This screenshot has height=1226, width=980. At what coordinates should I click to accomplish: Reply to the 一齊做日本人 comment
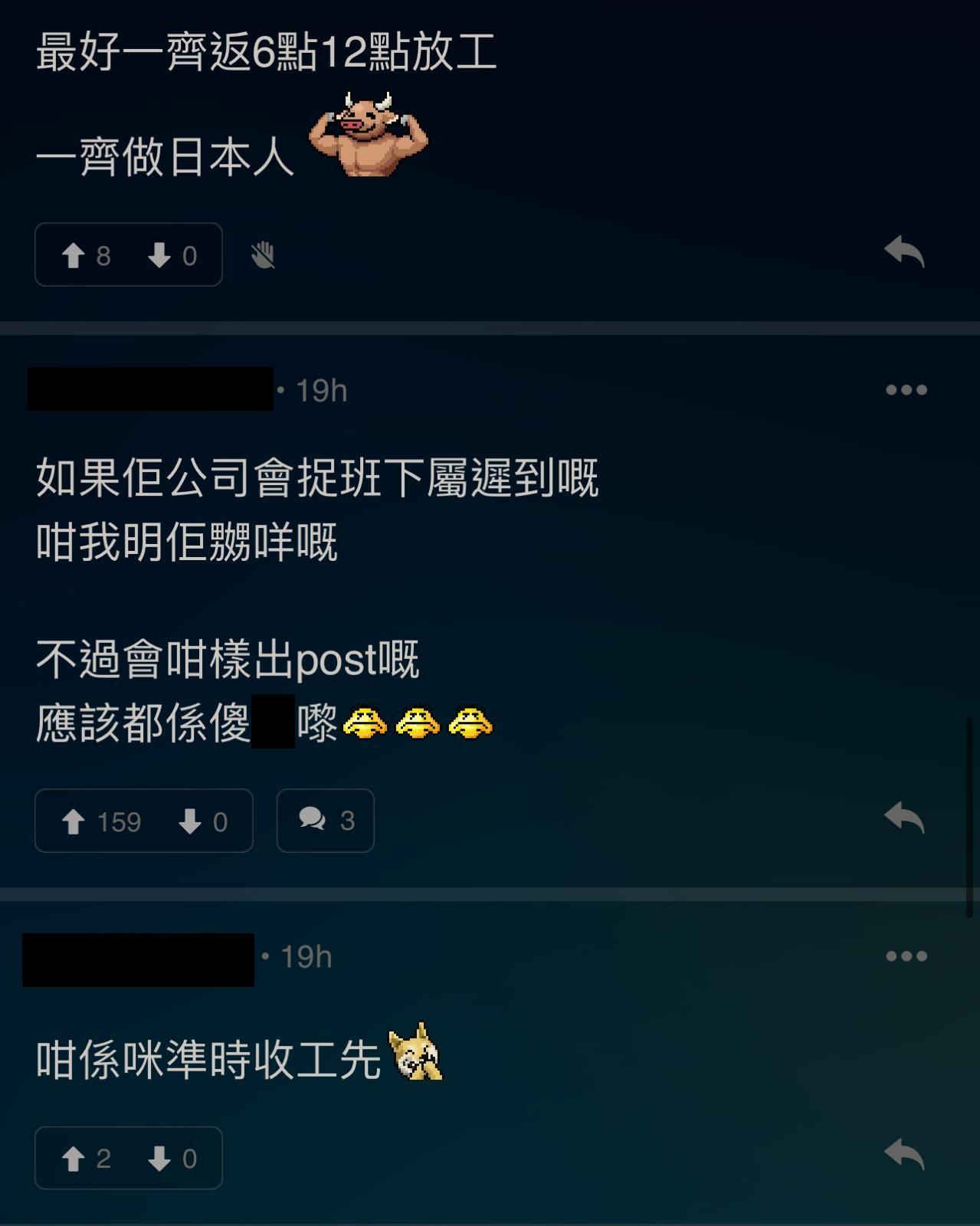point(904,251)
